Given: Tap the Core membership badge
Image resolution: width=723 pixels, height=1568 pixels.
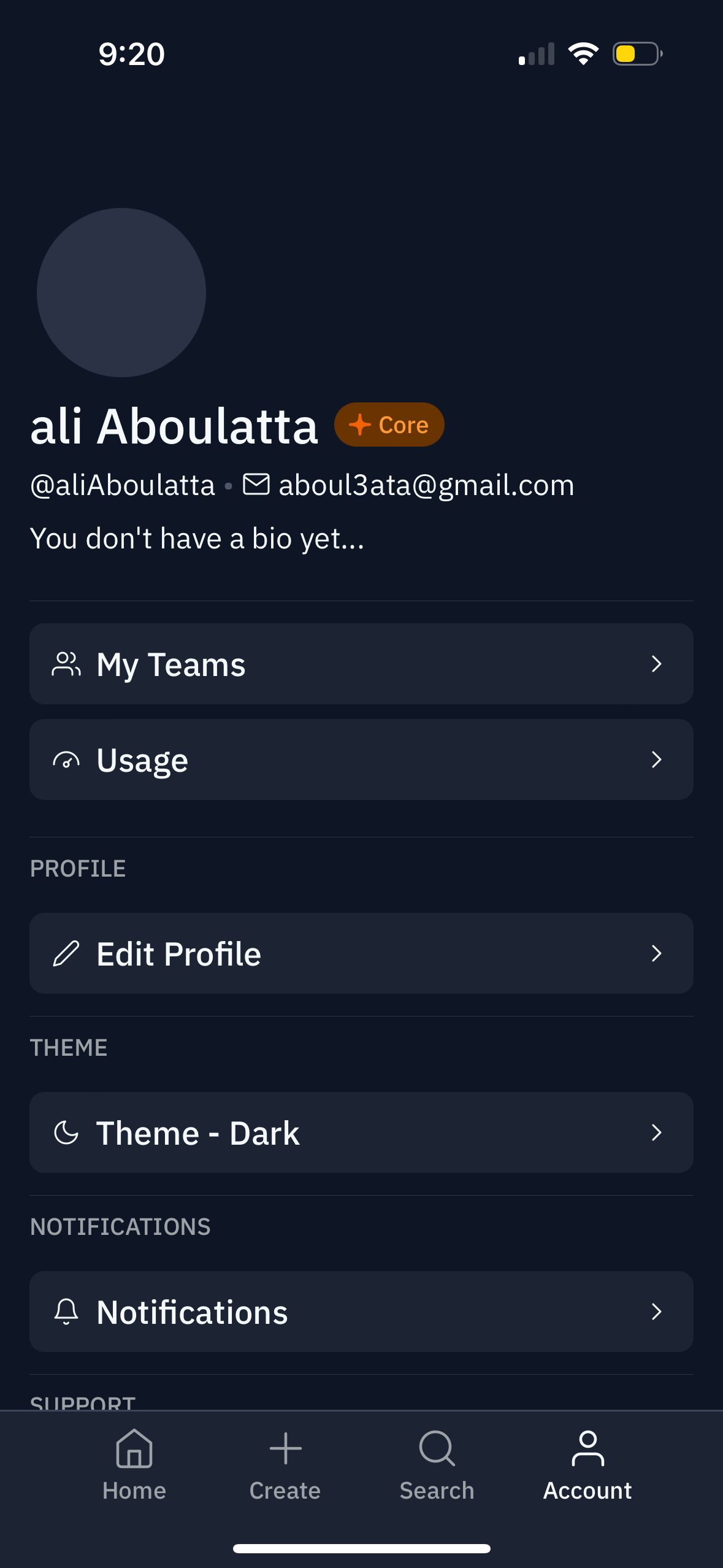Looking at the screenshot, I should [x=389, y=424].
